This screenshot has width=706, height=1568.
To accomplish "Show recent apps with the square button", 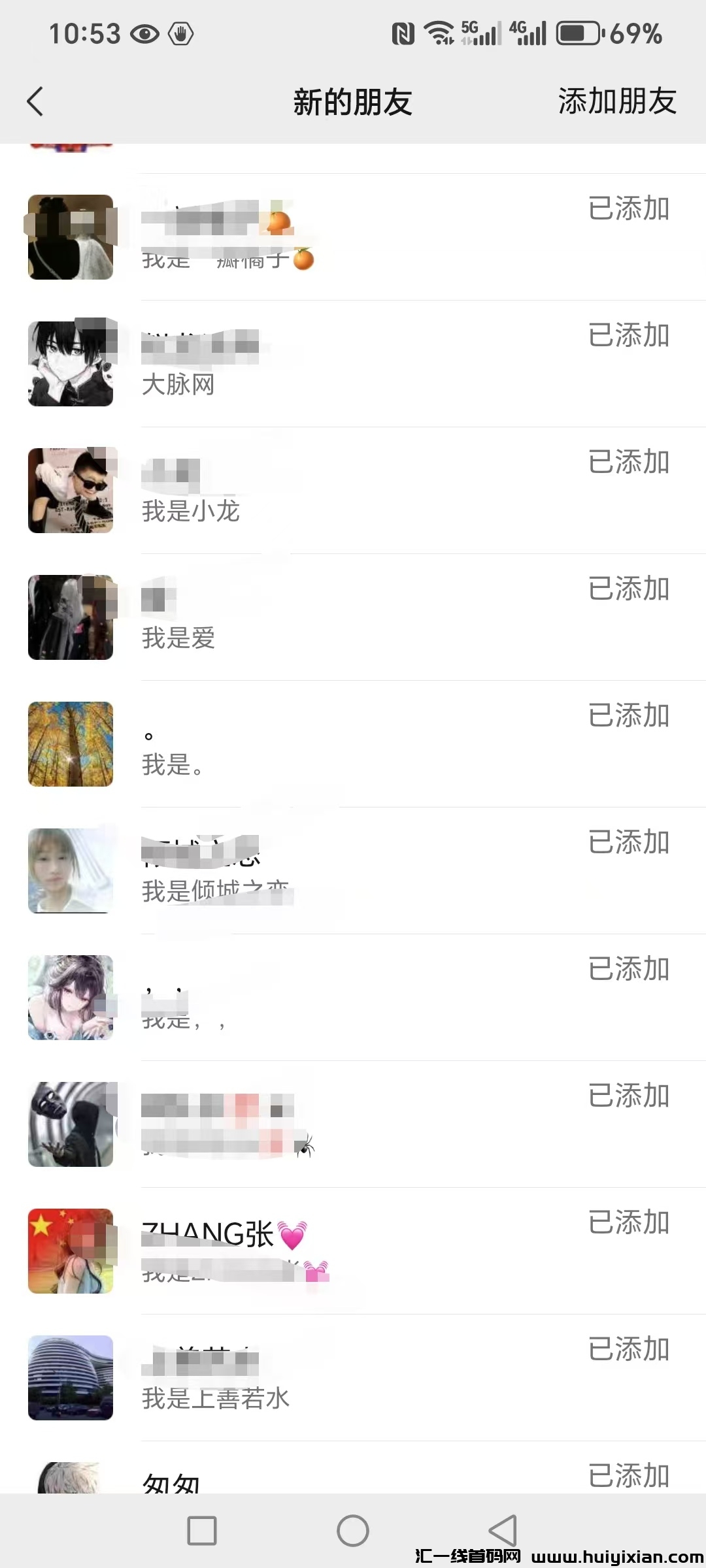I will (202, 1531).
